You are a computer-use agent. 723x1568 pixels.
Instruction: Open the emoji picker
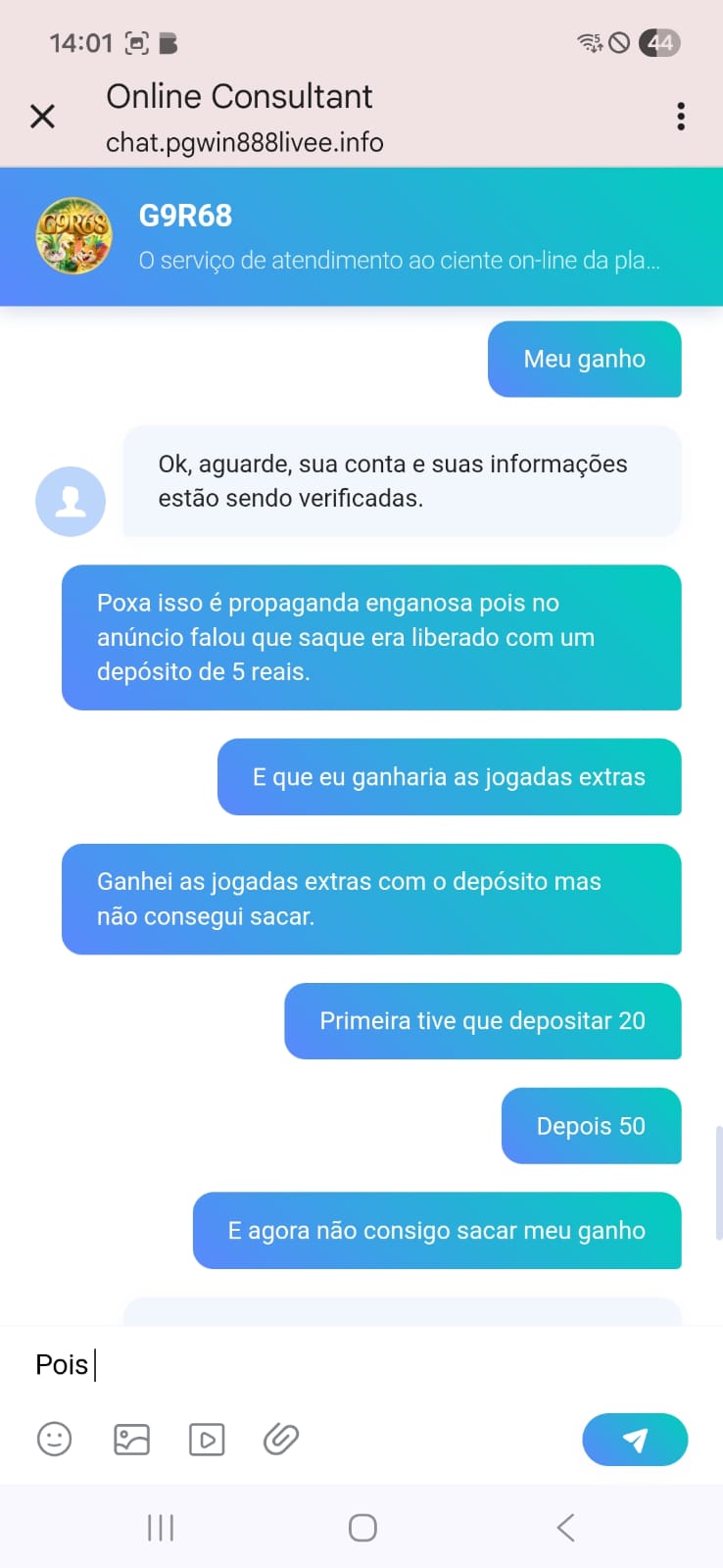(x=55, y=1439)
